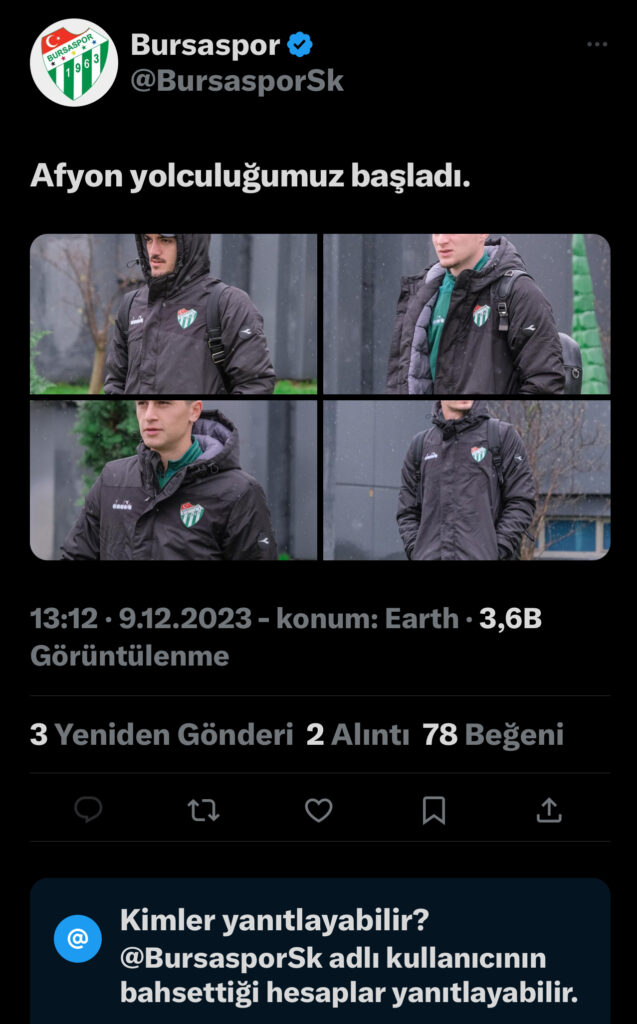Open Bursaspor's profile picture

click(74, 62)
